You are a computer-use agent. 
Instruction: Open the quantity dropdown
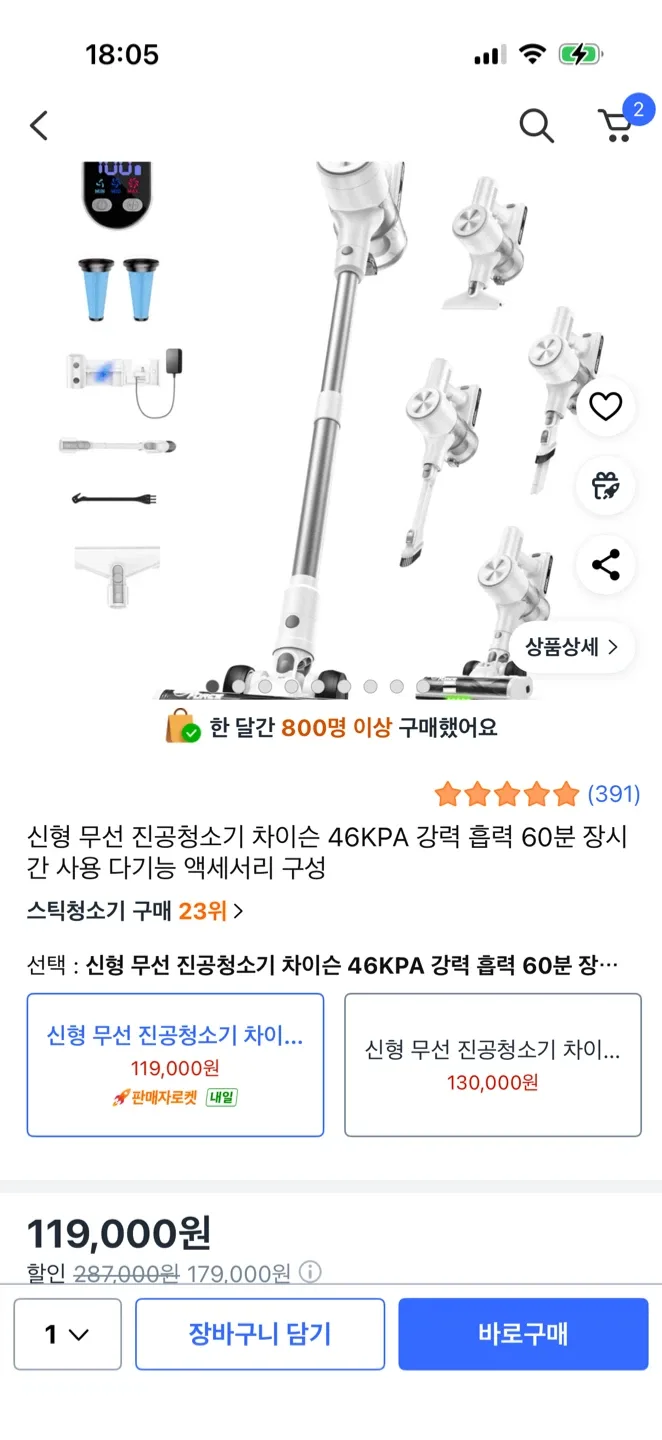[x=67, y=1334]
